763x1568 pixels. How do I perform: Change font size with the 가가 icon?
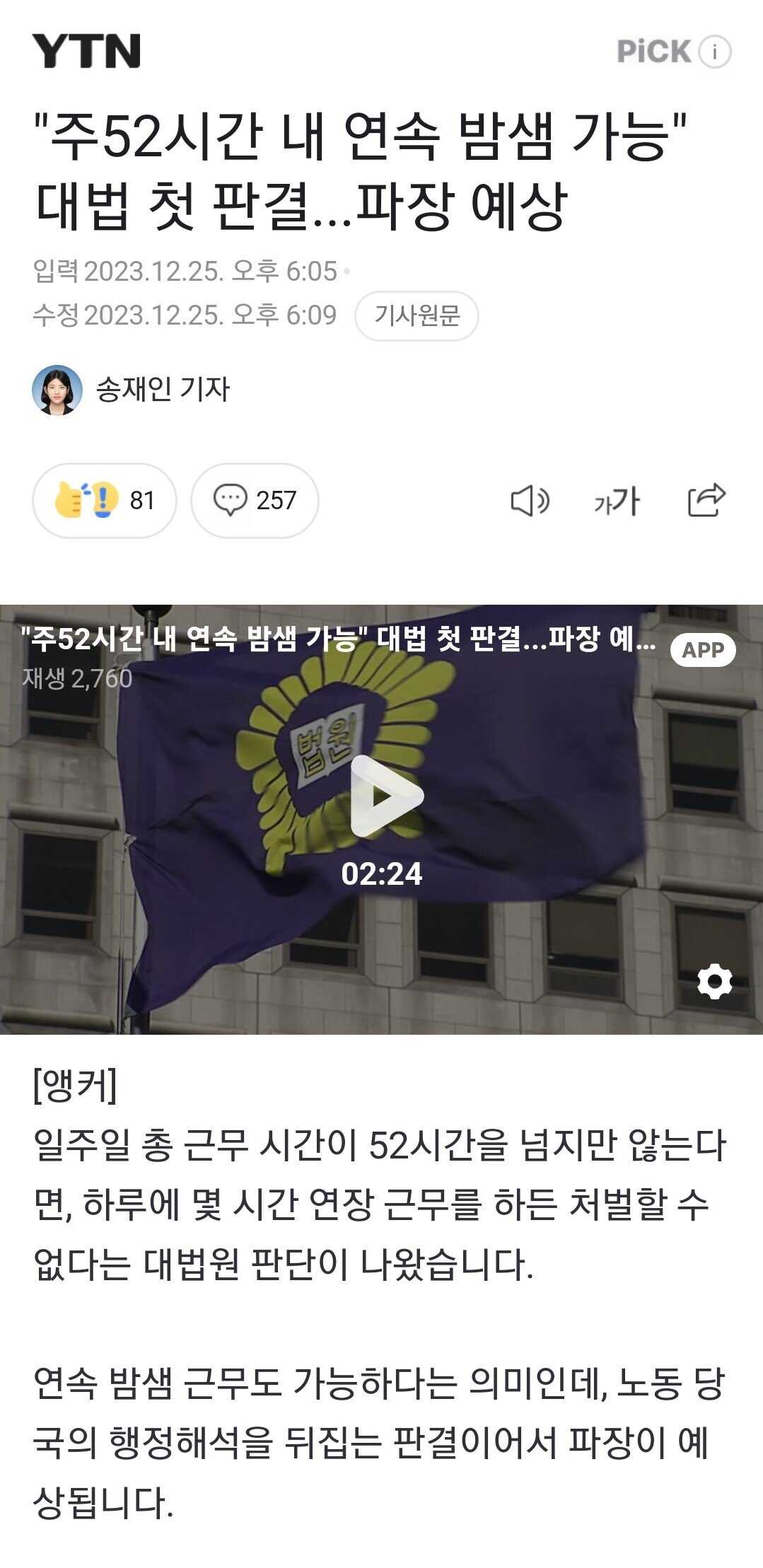(617, 501)
